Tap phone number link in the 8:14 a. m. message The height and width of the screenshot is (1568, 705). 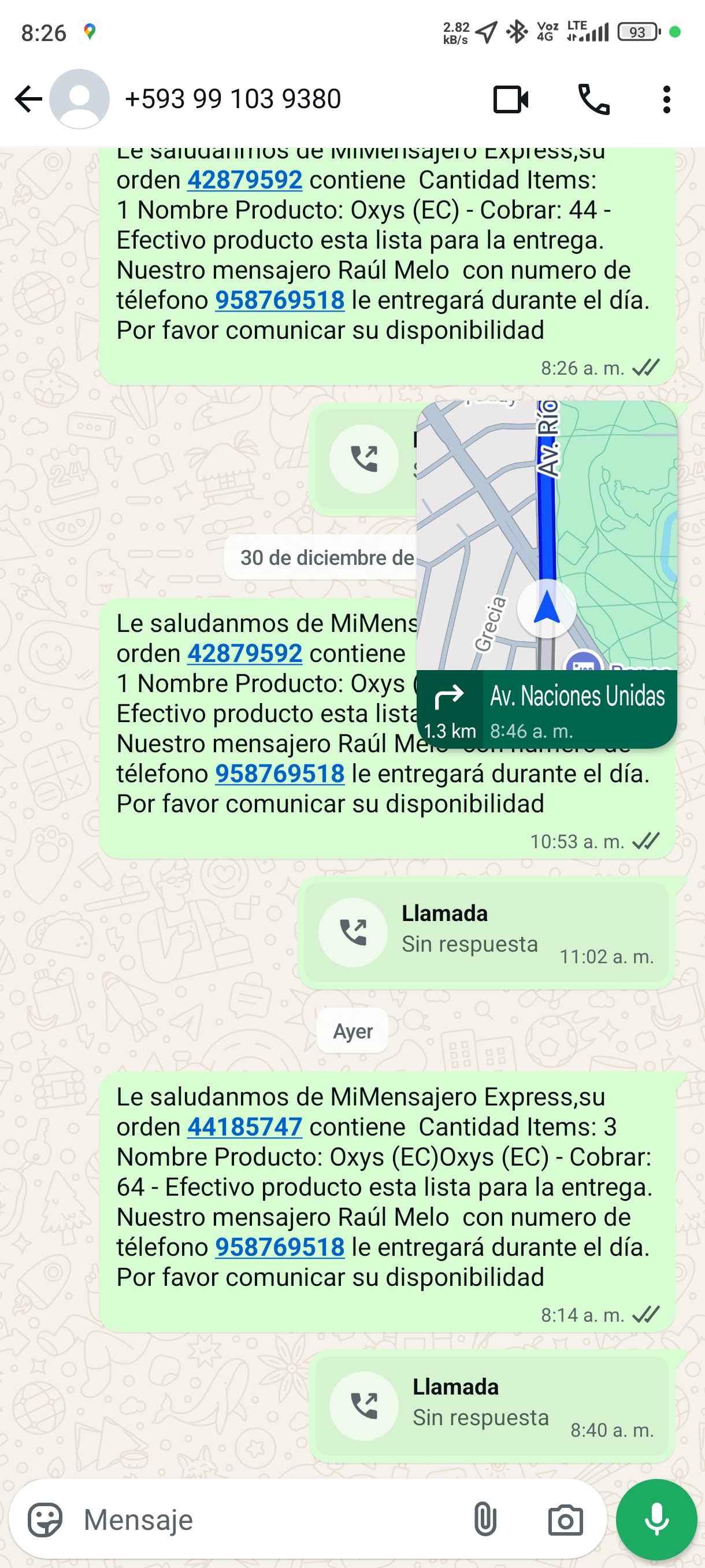[280, 1247]
